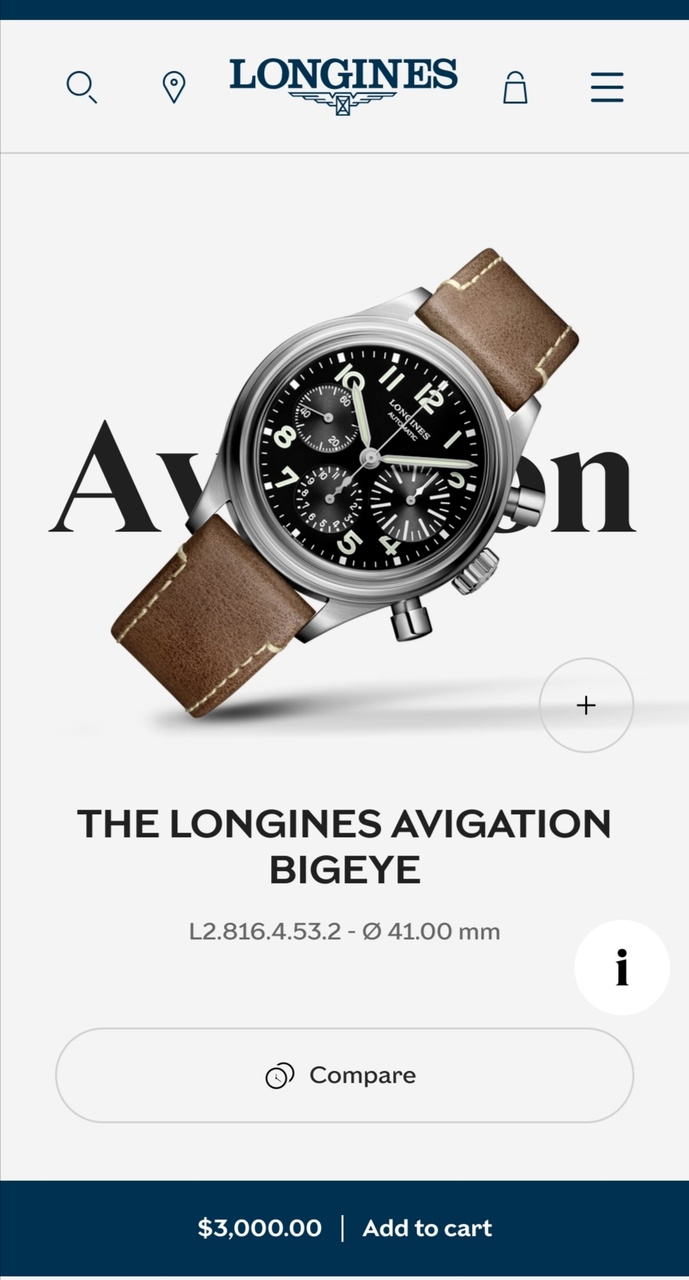Open the shopping bag
This screenshot has width=689, height=1280.
(515, 87)
